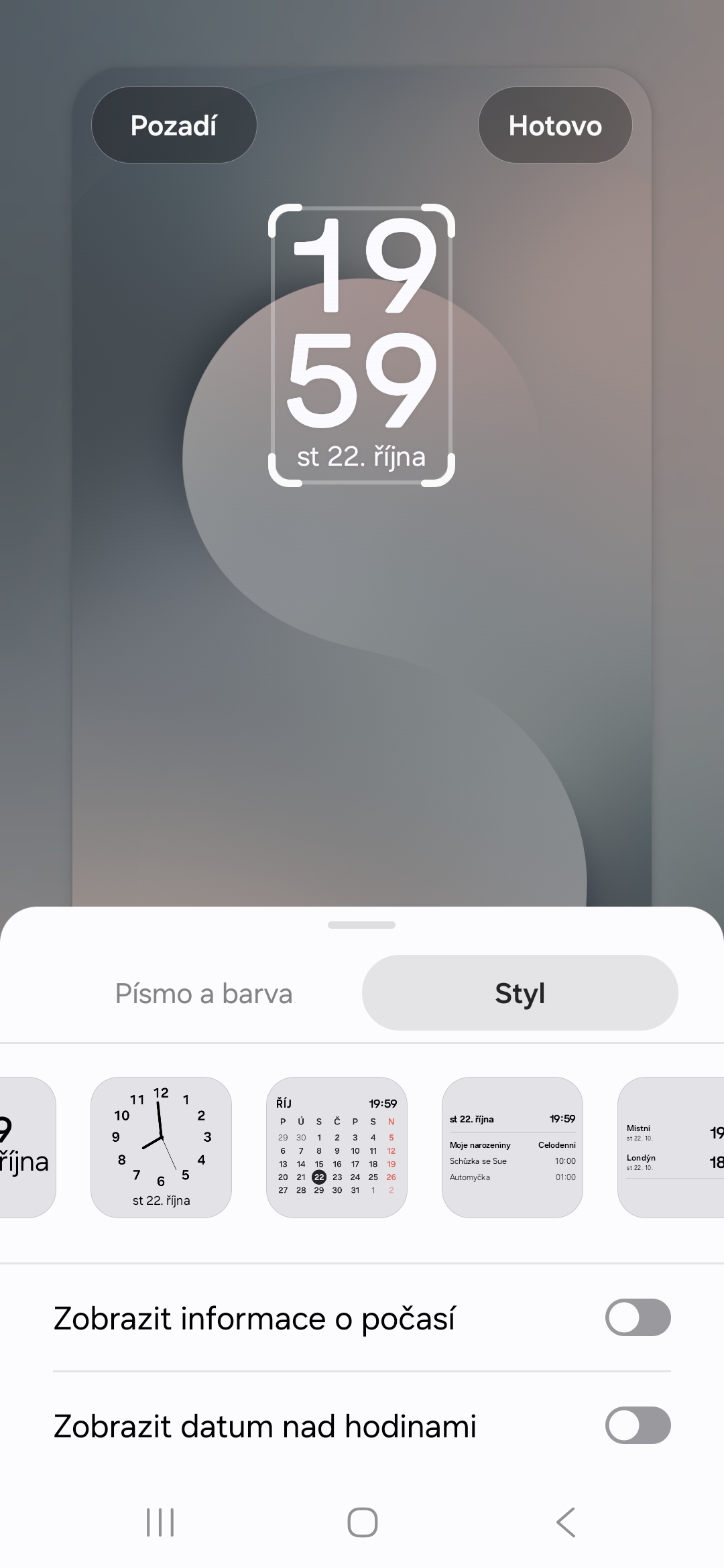
Task: Open recent apps from navigation bar
Action: (x=160, y=1522)
